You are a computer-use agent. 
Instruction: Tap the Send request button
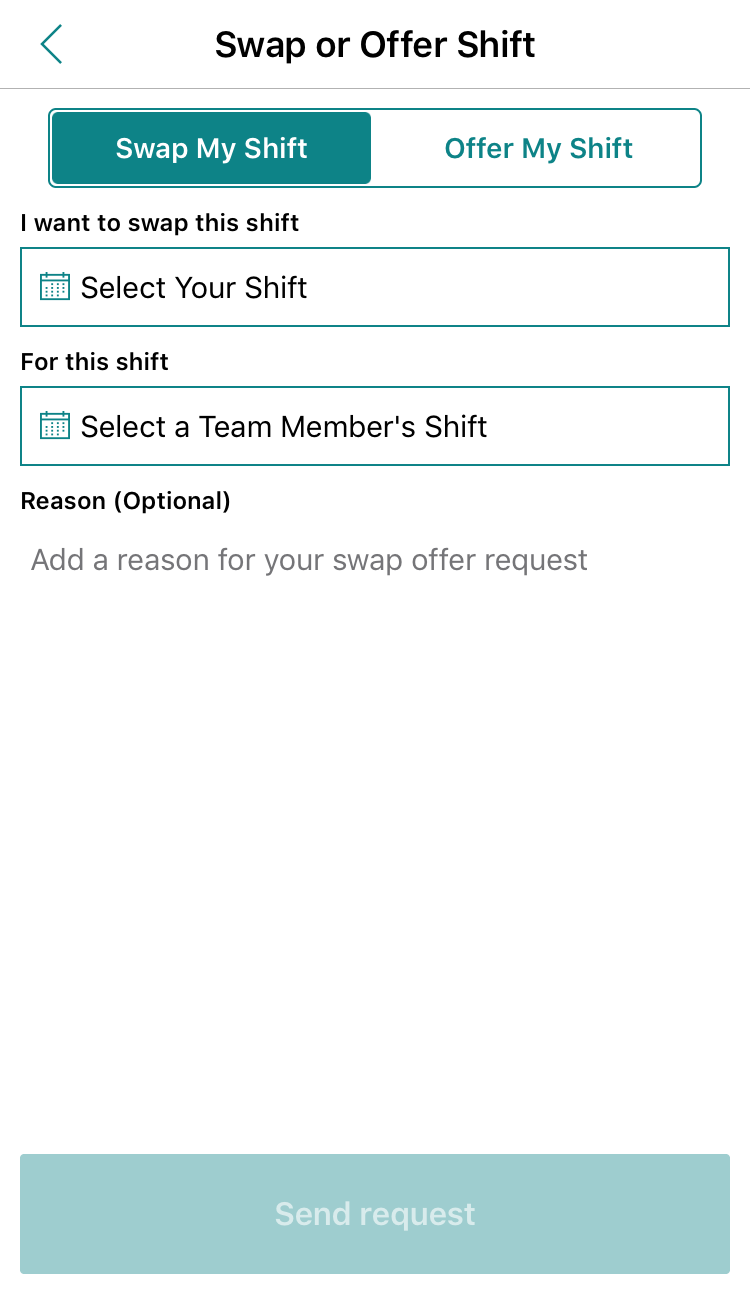(x=375, y=1214)
